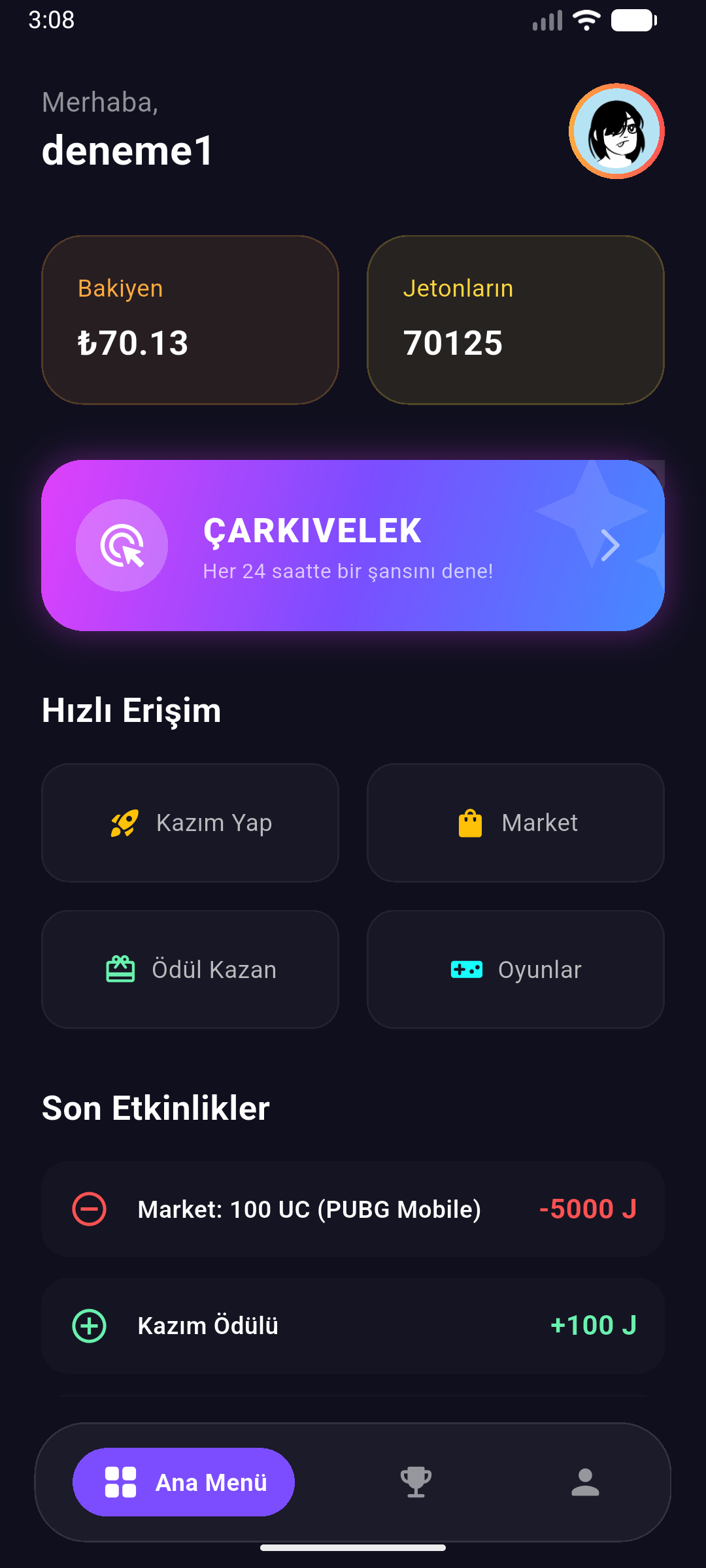This screenshot has width=706, height=1568.
Task: Select the Kazım Yap rocket icon
Action: pyautogui.click(x=124, y=822)
